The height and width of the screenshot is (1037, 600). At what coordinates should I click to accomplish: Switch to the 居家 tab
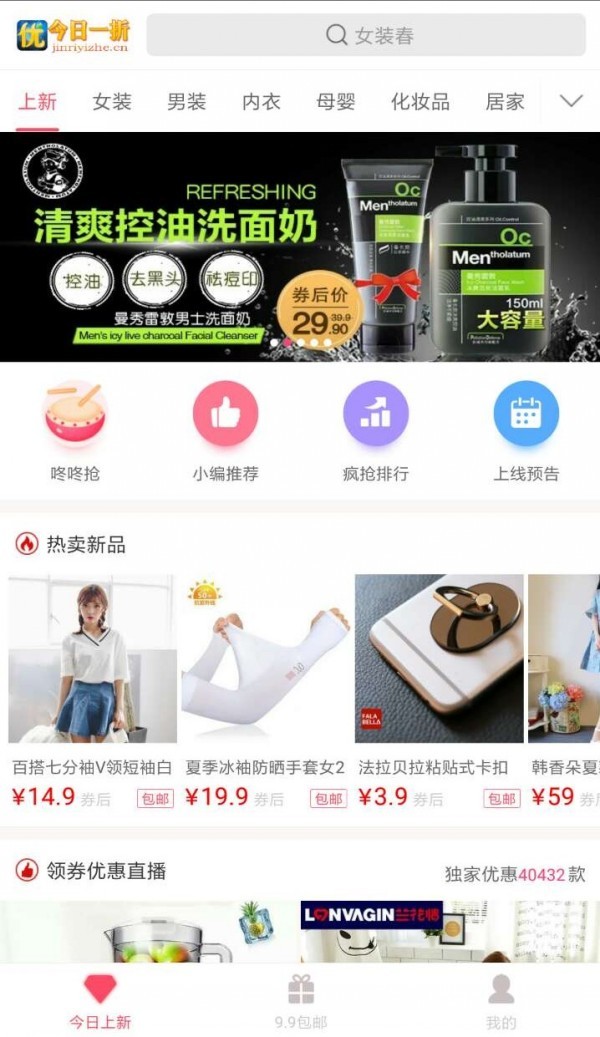505,101
